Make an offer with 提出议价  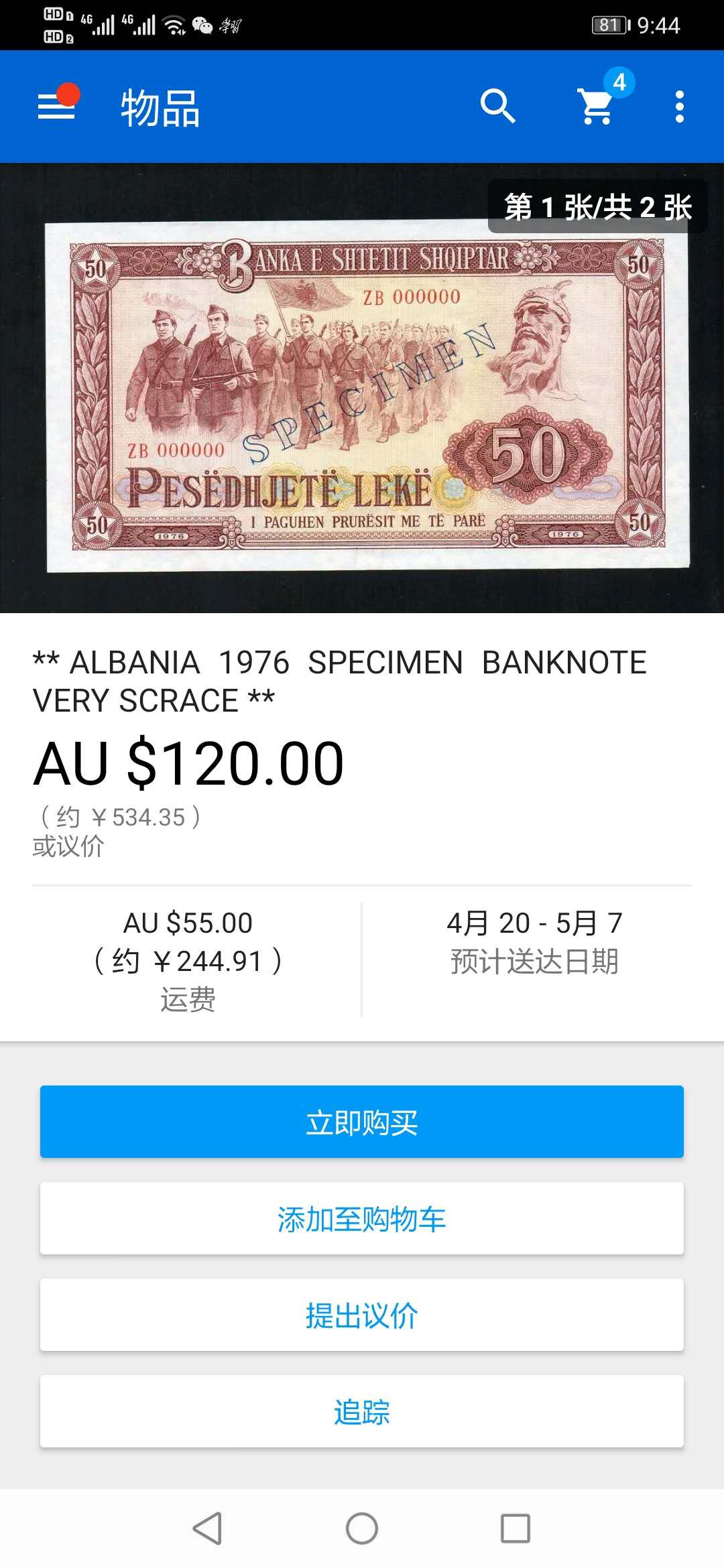pyautogui.click(x=362, y=1315)
